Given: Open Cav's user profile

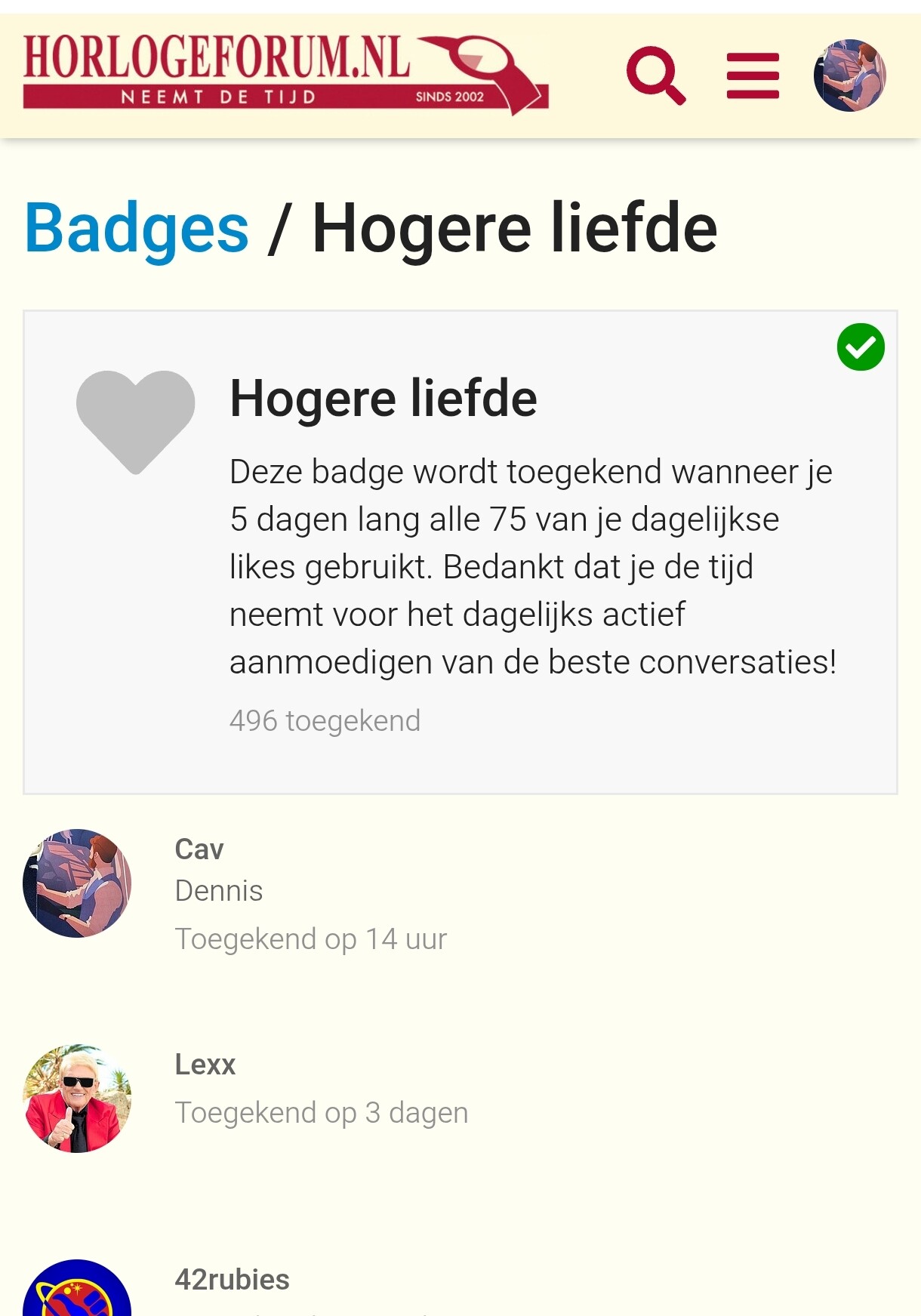Looking at the screenshot, I should pyautogui.click(x=199, y=849).
